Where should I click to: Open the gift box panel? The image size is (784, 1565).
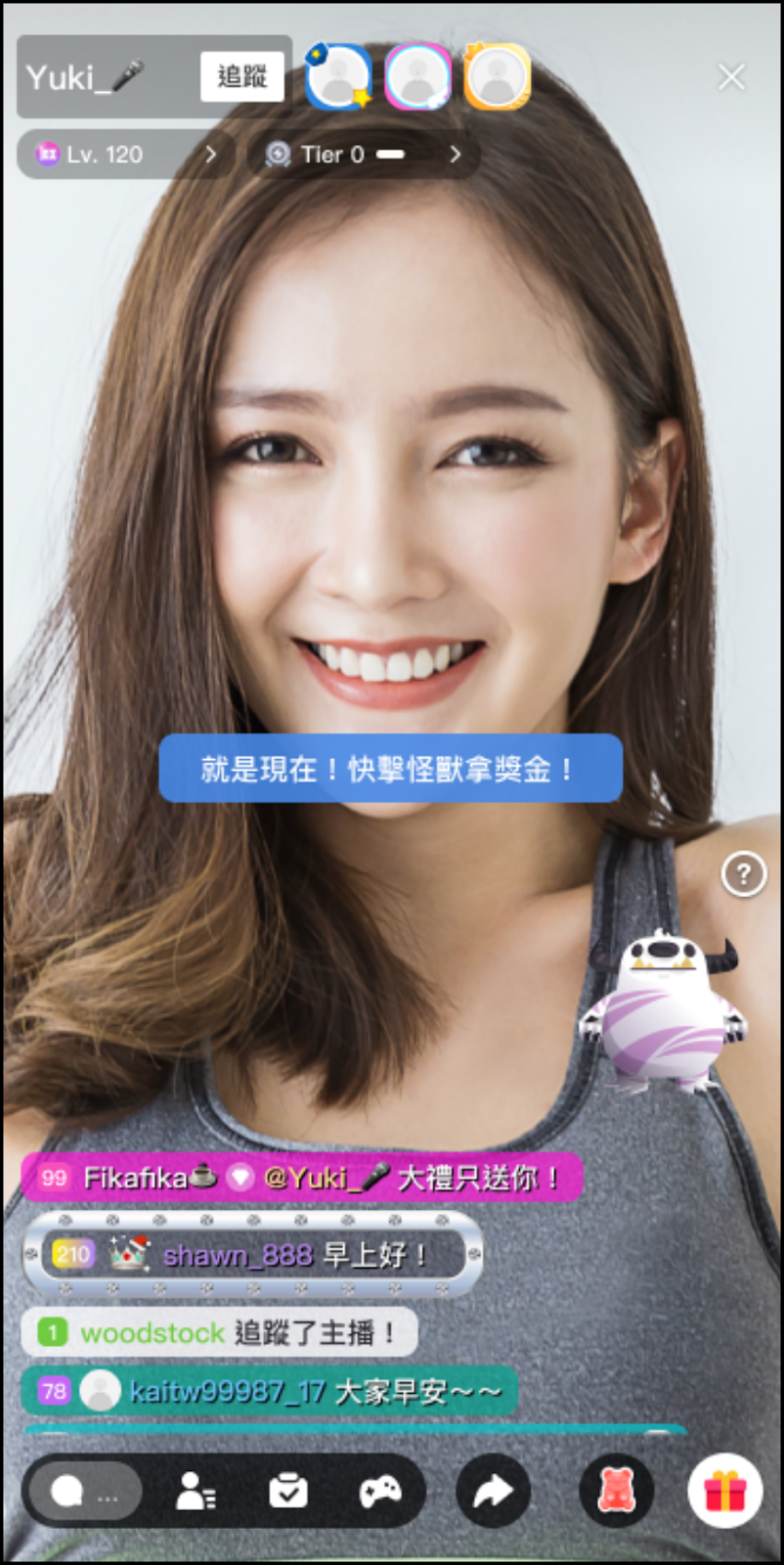pyautogui.click(x=724, y=1493)
